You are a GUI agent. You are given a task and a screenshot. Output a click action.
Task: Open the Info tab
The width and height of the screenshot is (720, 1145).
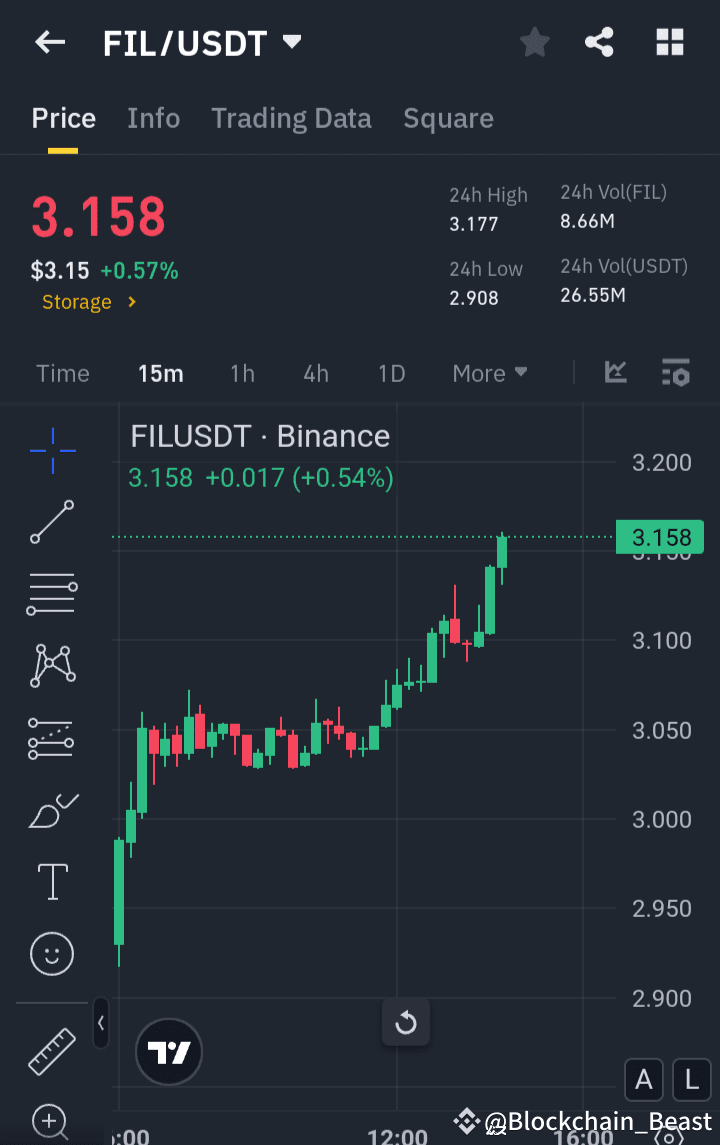pyautogui.click(x=153, y=118)
